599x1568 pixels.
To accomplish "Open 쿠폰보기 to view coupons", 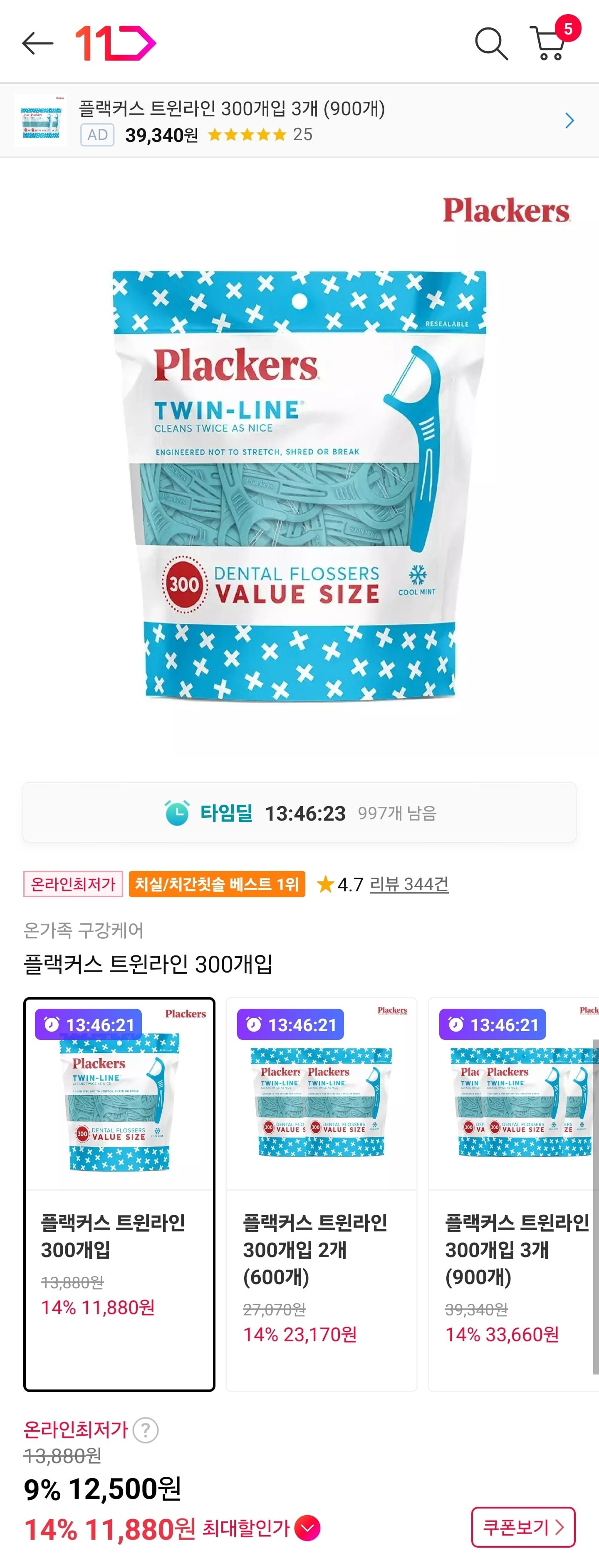I will click(523, 1527).
